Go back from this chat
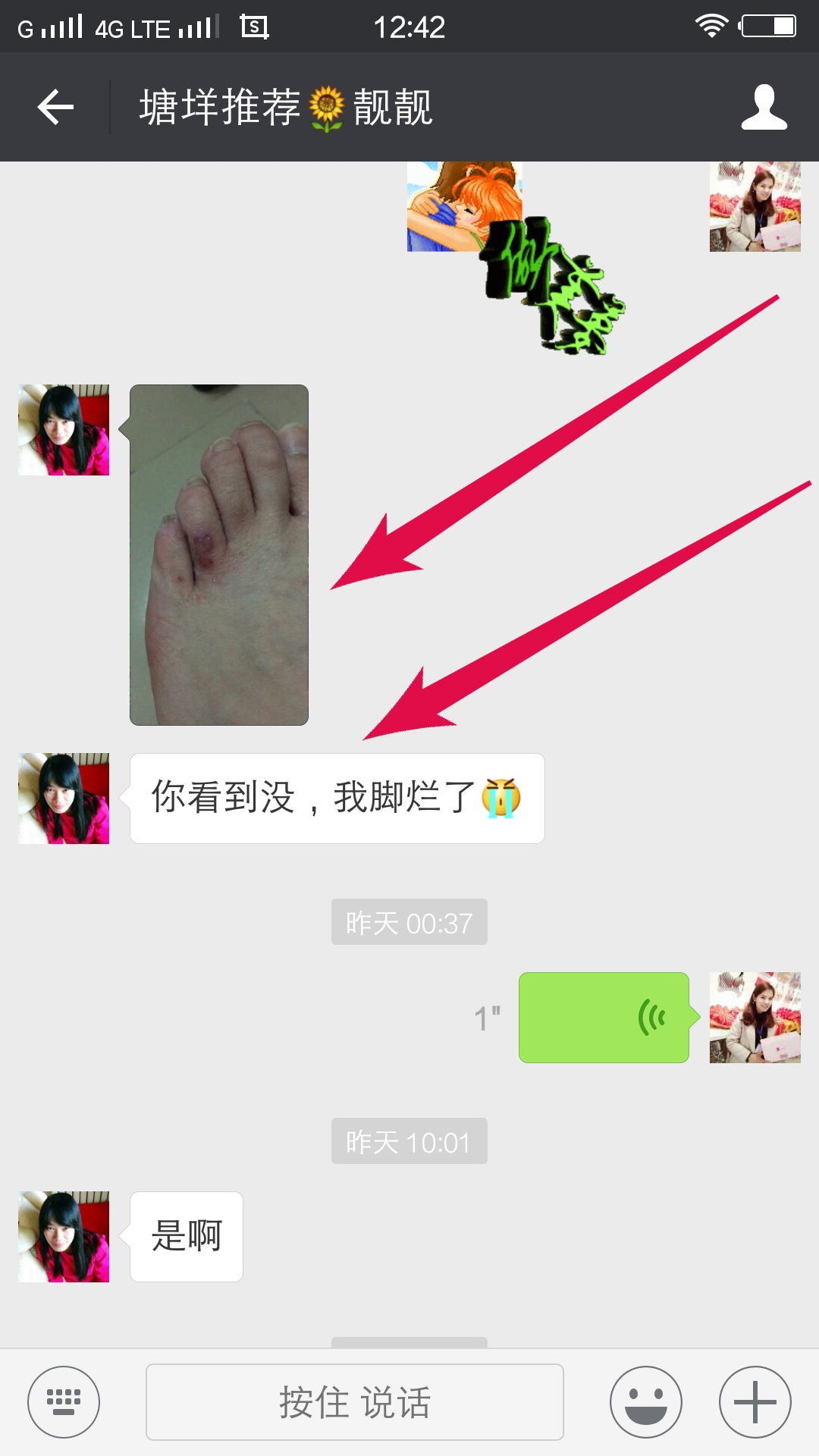 [56, 107]
